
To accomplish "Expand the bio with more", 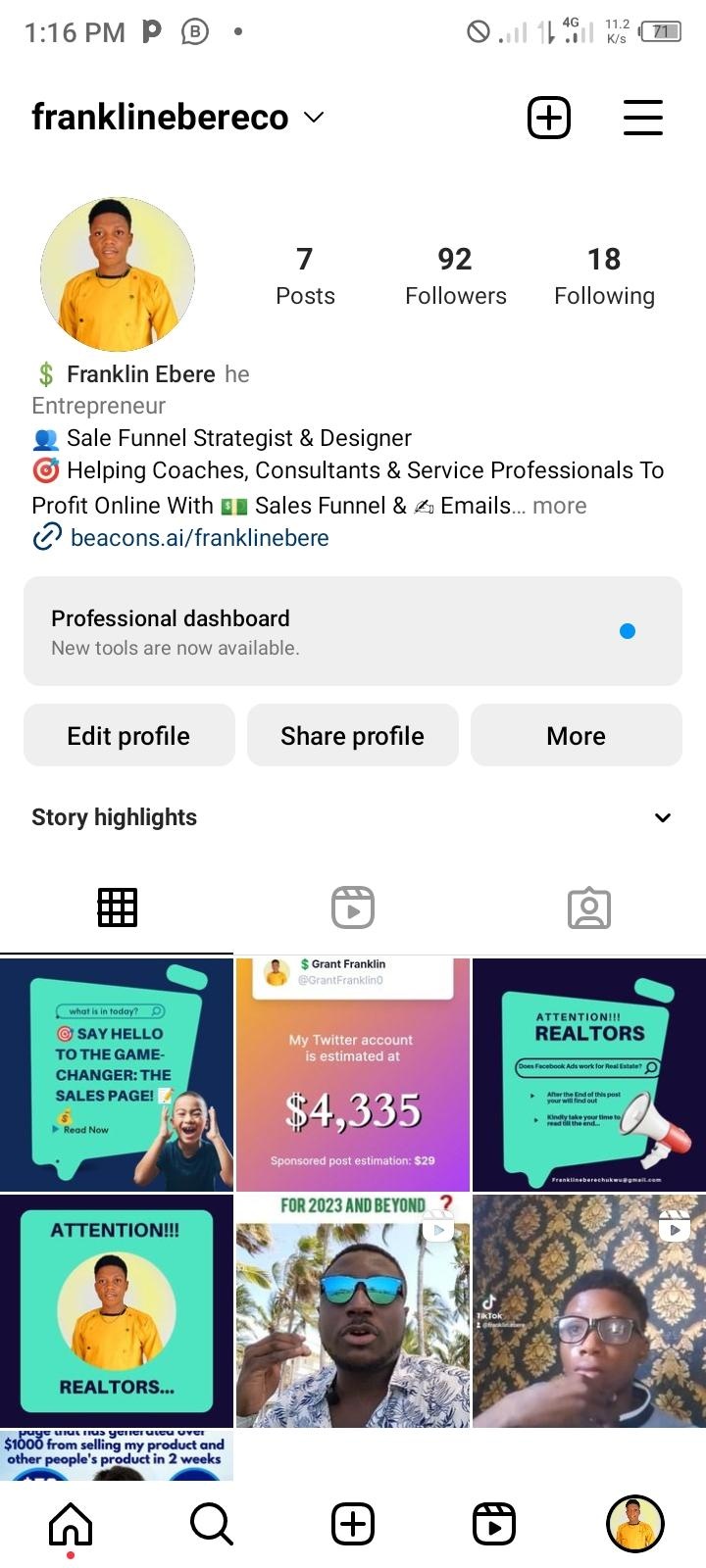I will [559, 506].
